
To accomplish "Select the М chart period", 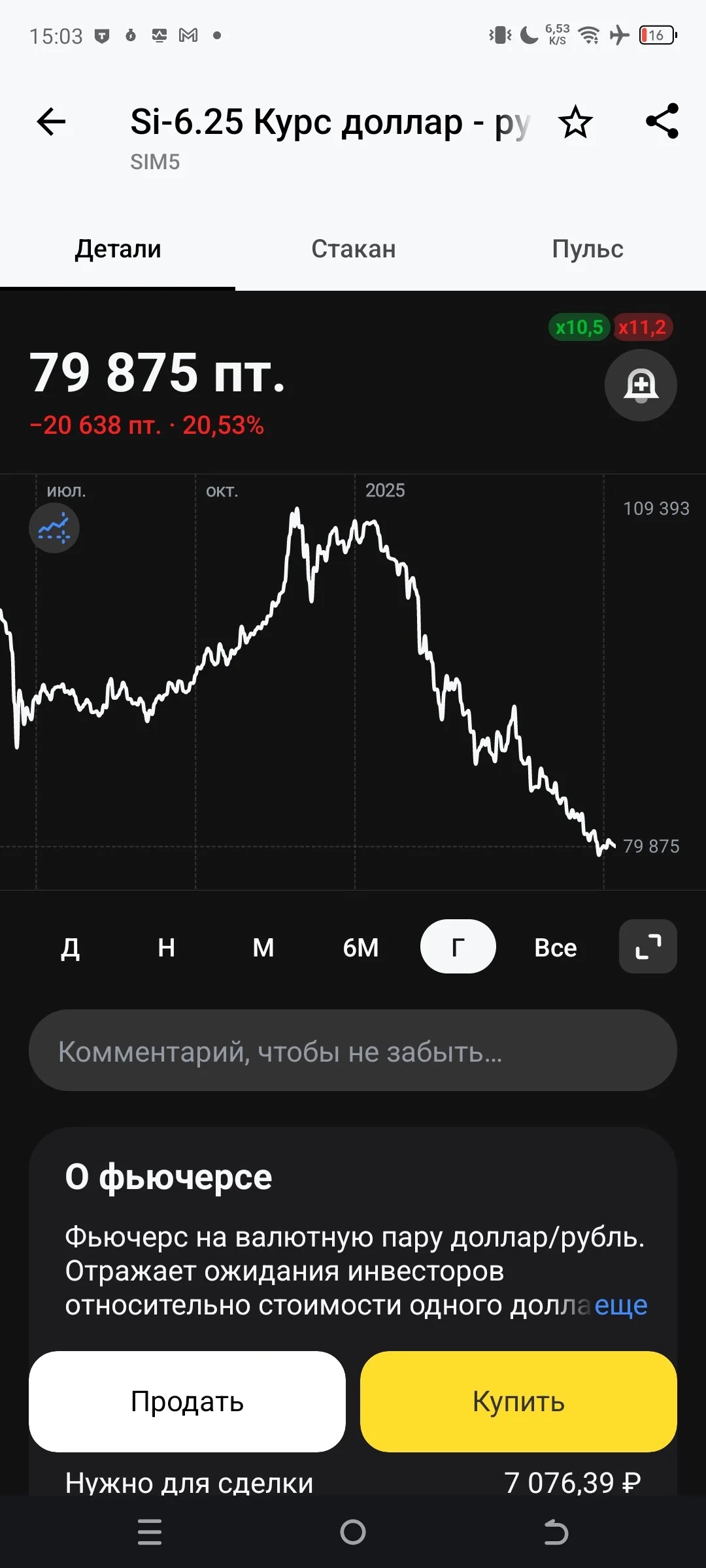I will [x=263, y=947].
